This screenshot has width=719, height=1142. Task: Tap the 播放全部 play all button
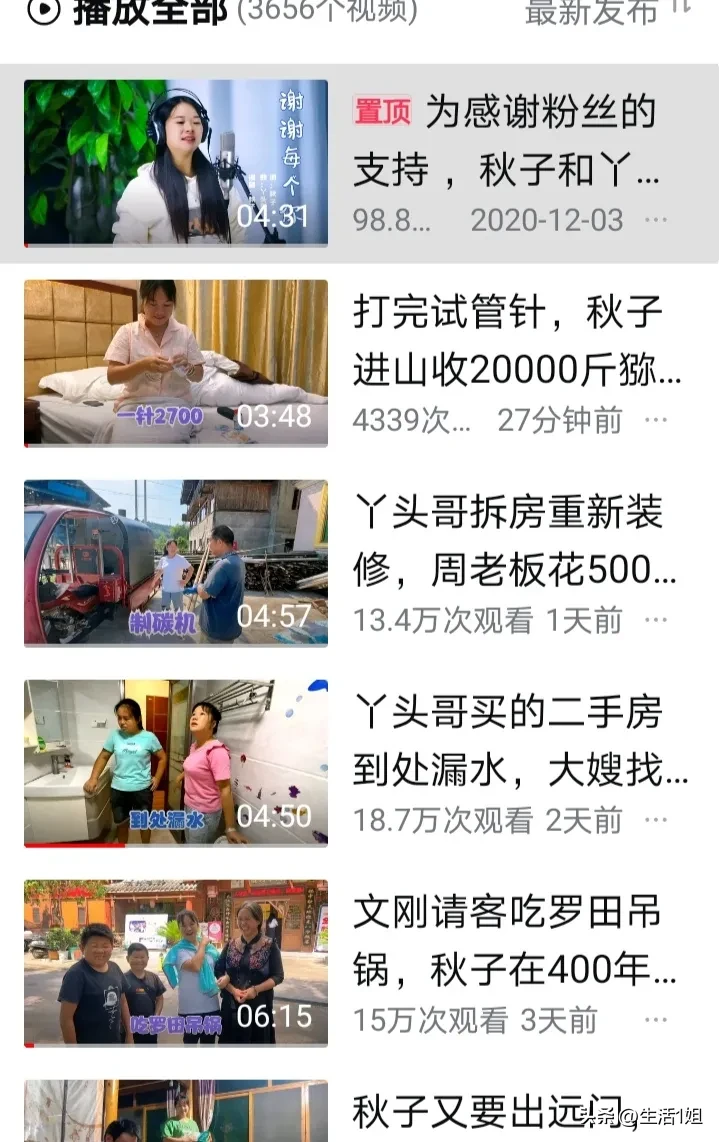(x=130, y=11)
